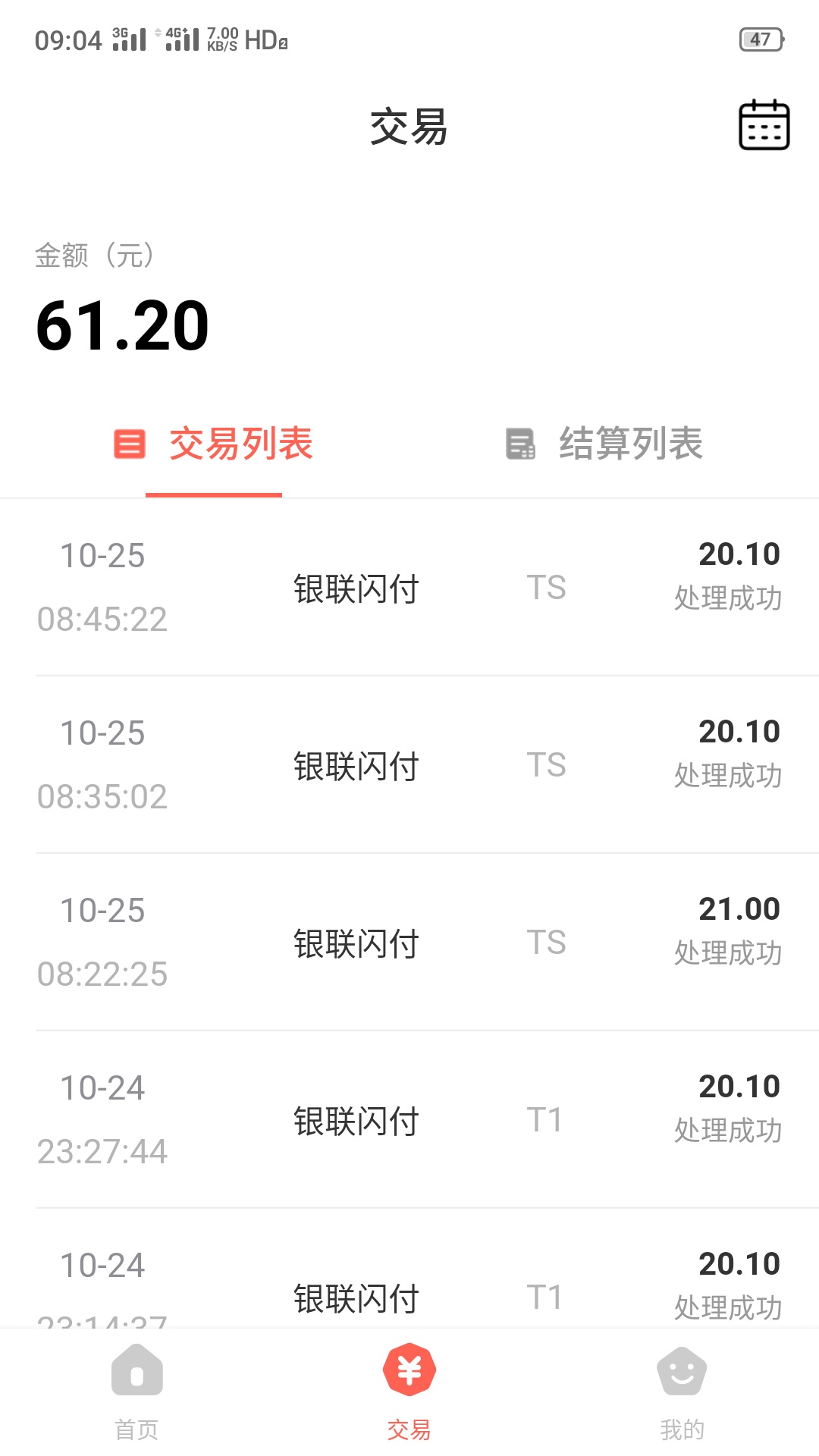View the 21.00 transaction at 08:22:25
819x1456 pixels.
pyautogui.click(x=409, y=942)
